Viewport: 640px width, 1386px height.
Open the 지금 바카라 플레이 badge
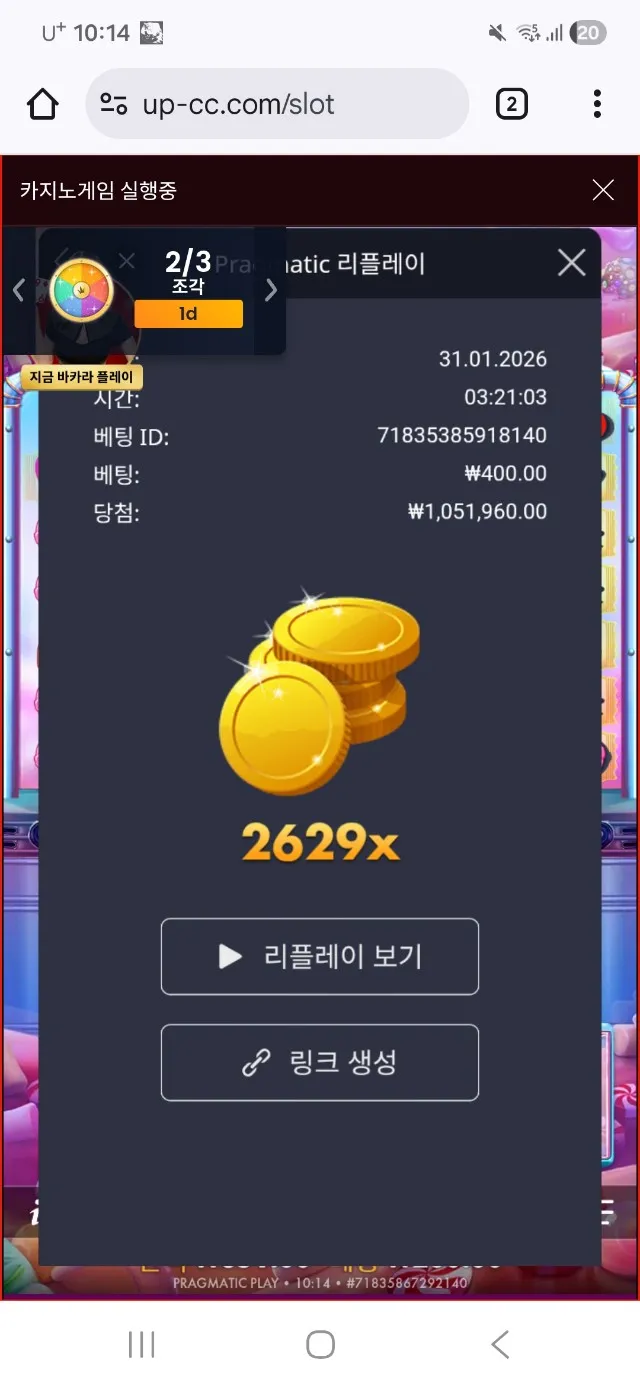pyautogui.click(x=82, y=378)
